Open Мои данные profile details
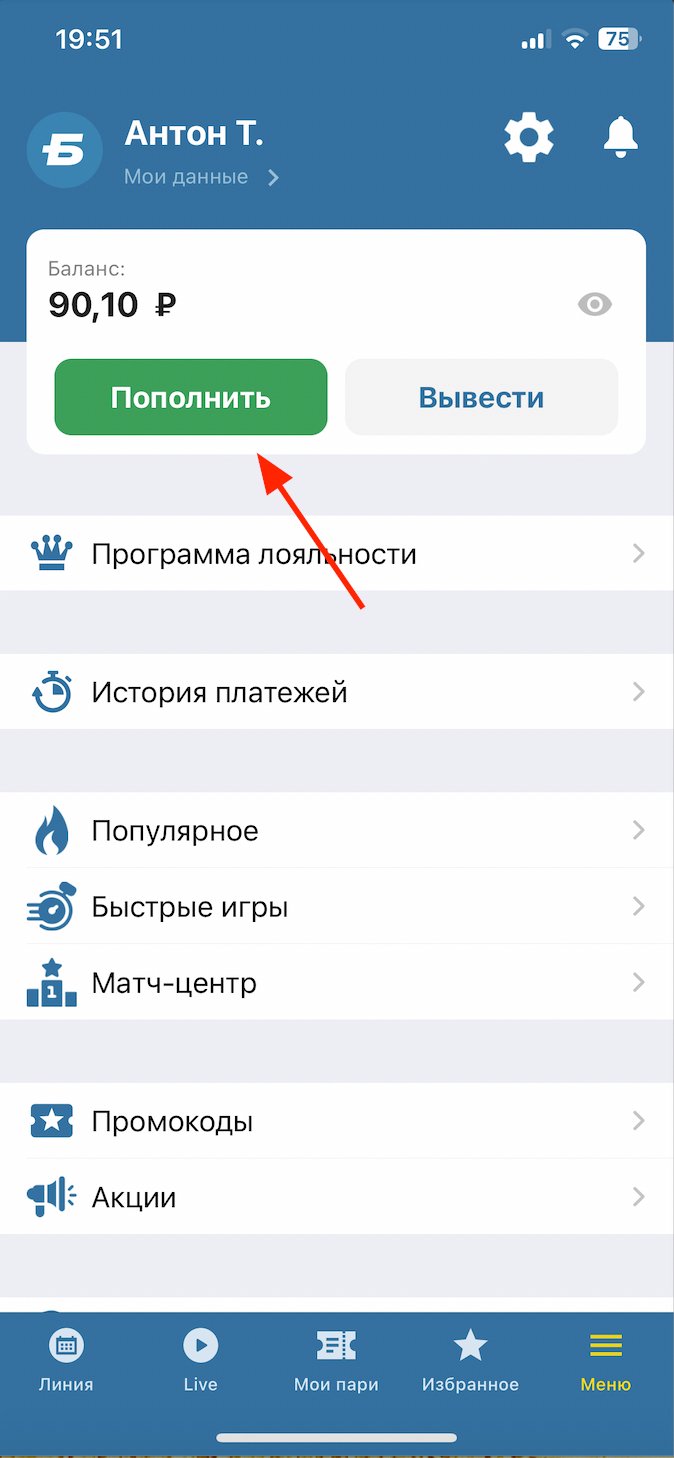This screenshot has height=1458, width=674. pos(200,177)
